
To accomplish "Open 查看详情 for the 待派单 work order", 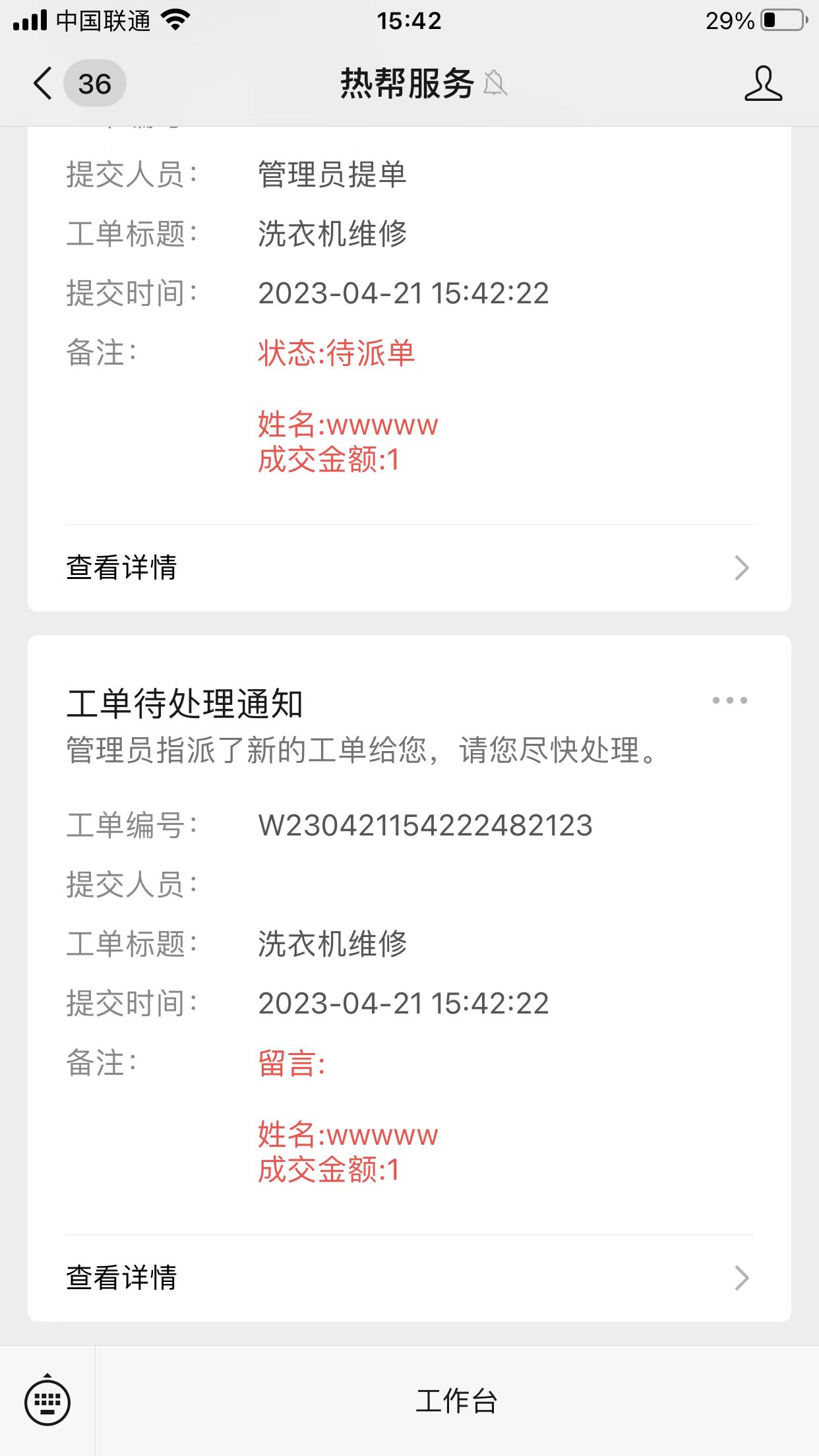I will pos(409,568).
